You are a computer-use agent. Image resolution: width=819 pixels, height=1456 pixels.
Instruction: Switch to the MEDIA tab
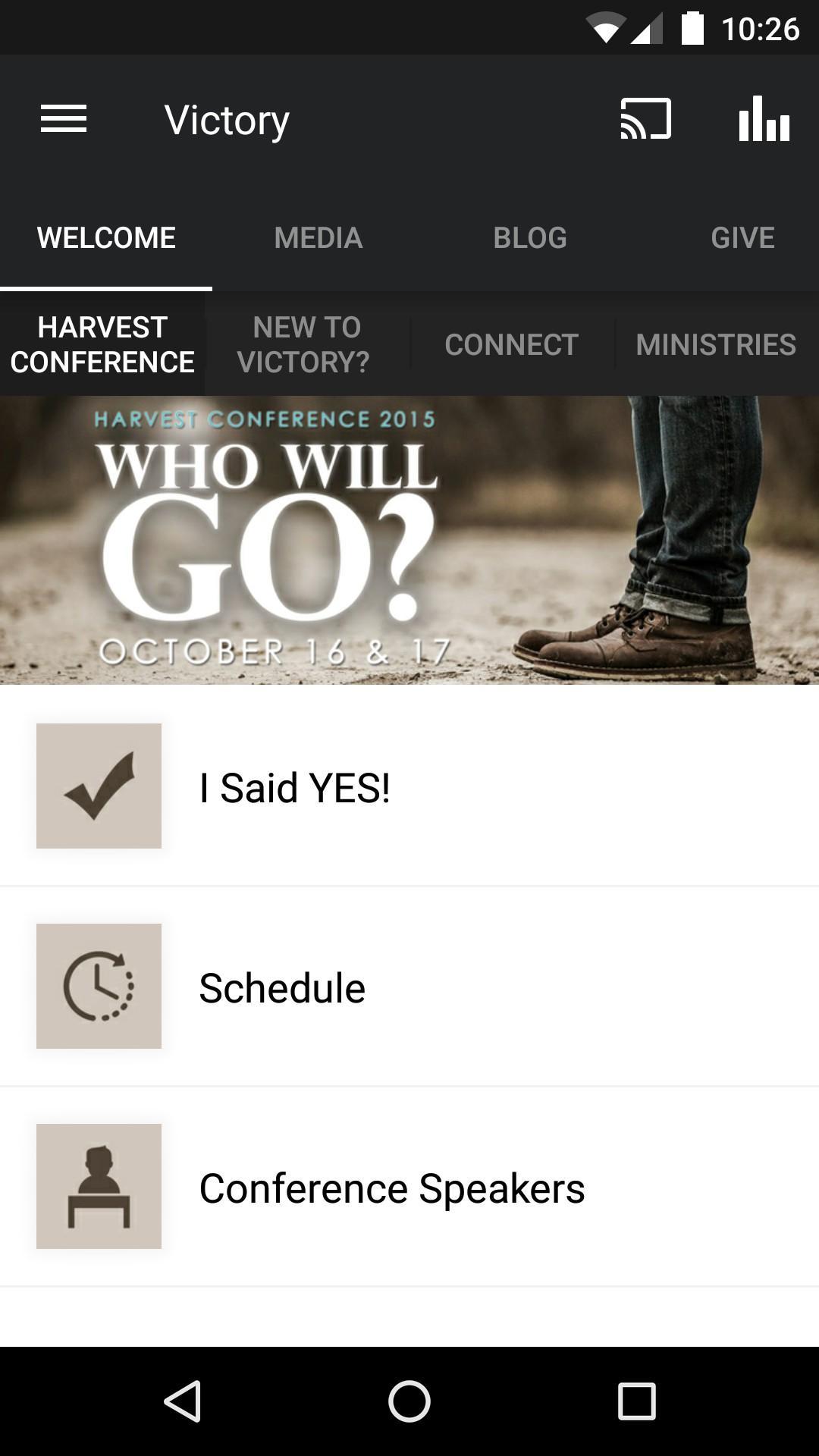click(x=318, y=237)
